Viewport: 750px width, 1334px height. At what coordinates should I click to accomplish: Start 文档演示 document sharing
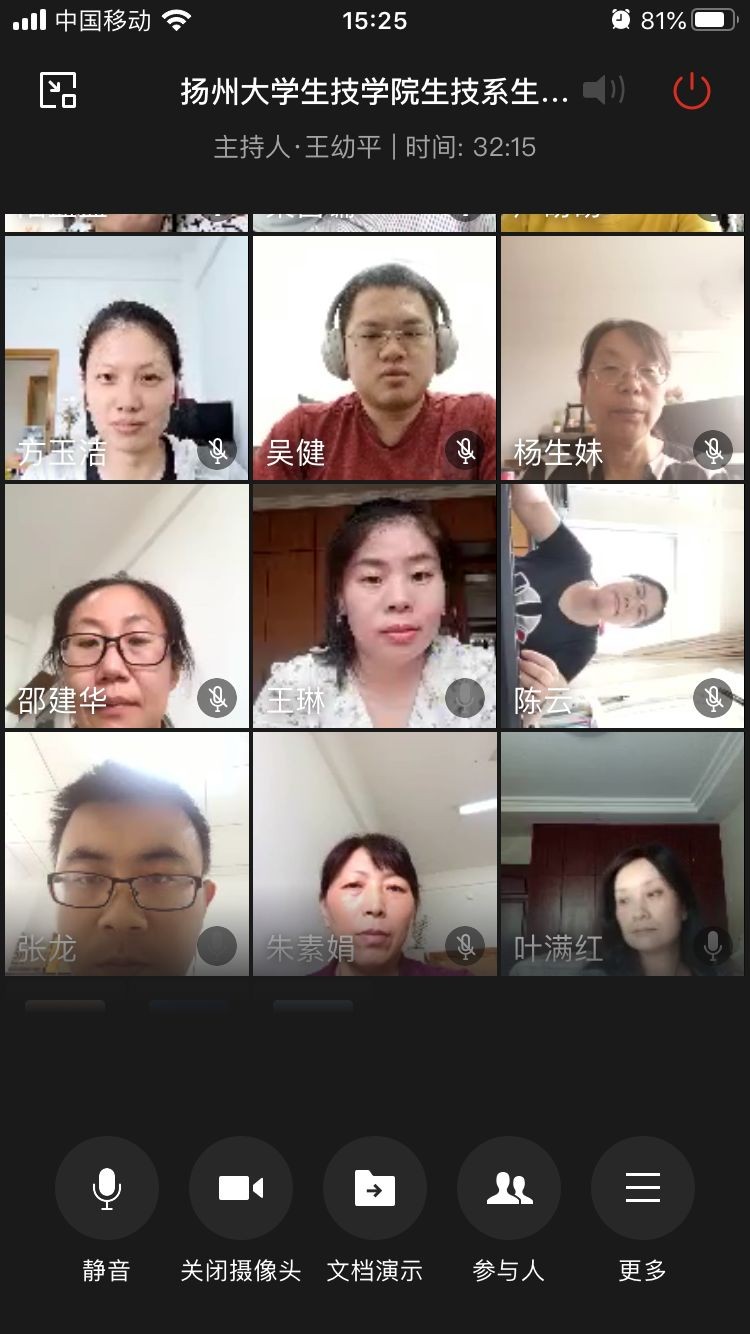375,1189
